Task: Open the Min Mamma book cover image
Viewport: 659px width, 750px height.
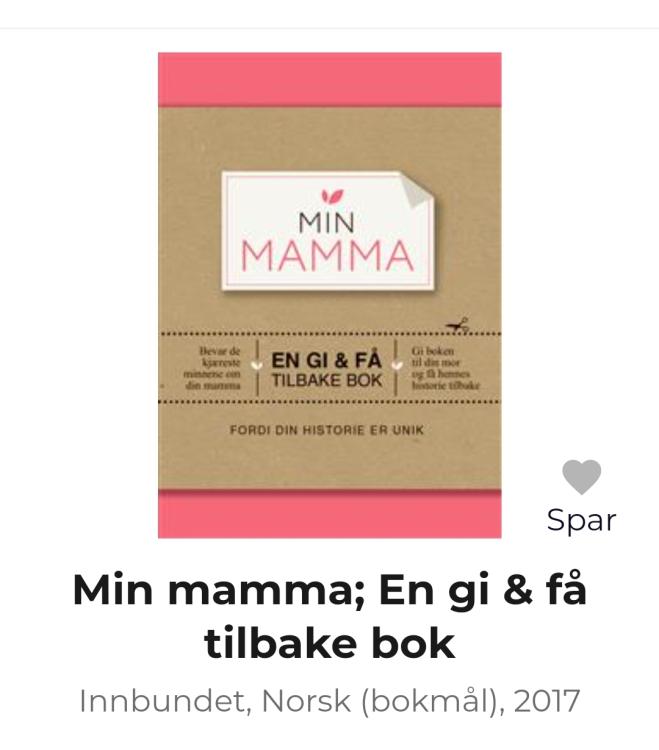Action: (329, 295)
